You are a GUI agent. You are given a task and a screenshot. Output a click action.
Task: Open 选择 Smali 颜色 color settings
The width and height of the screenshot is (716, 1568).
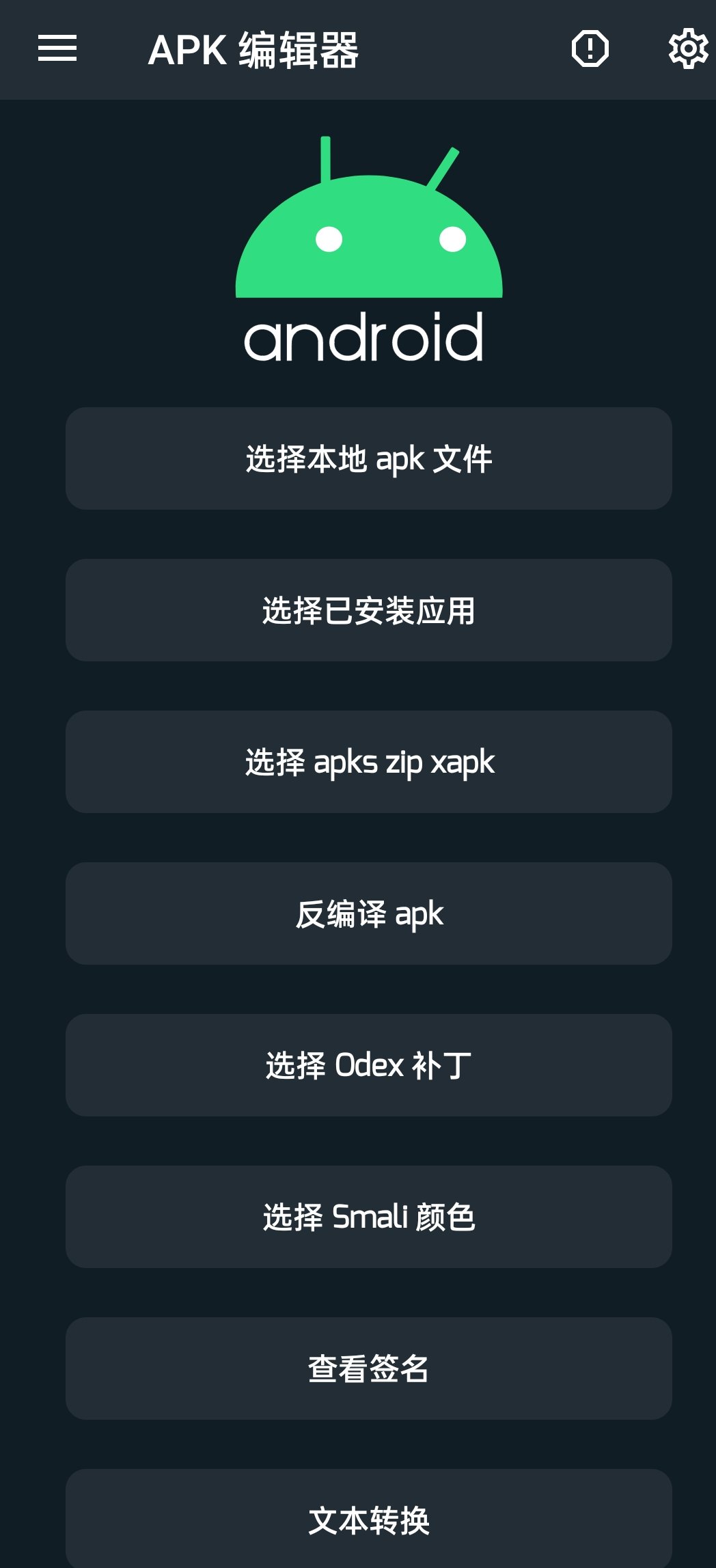369,1217
